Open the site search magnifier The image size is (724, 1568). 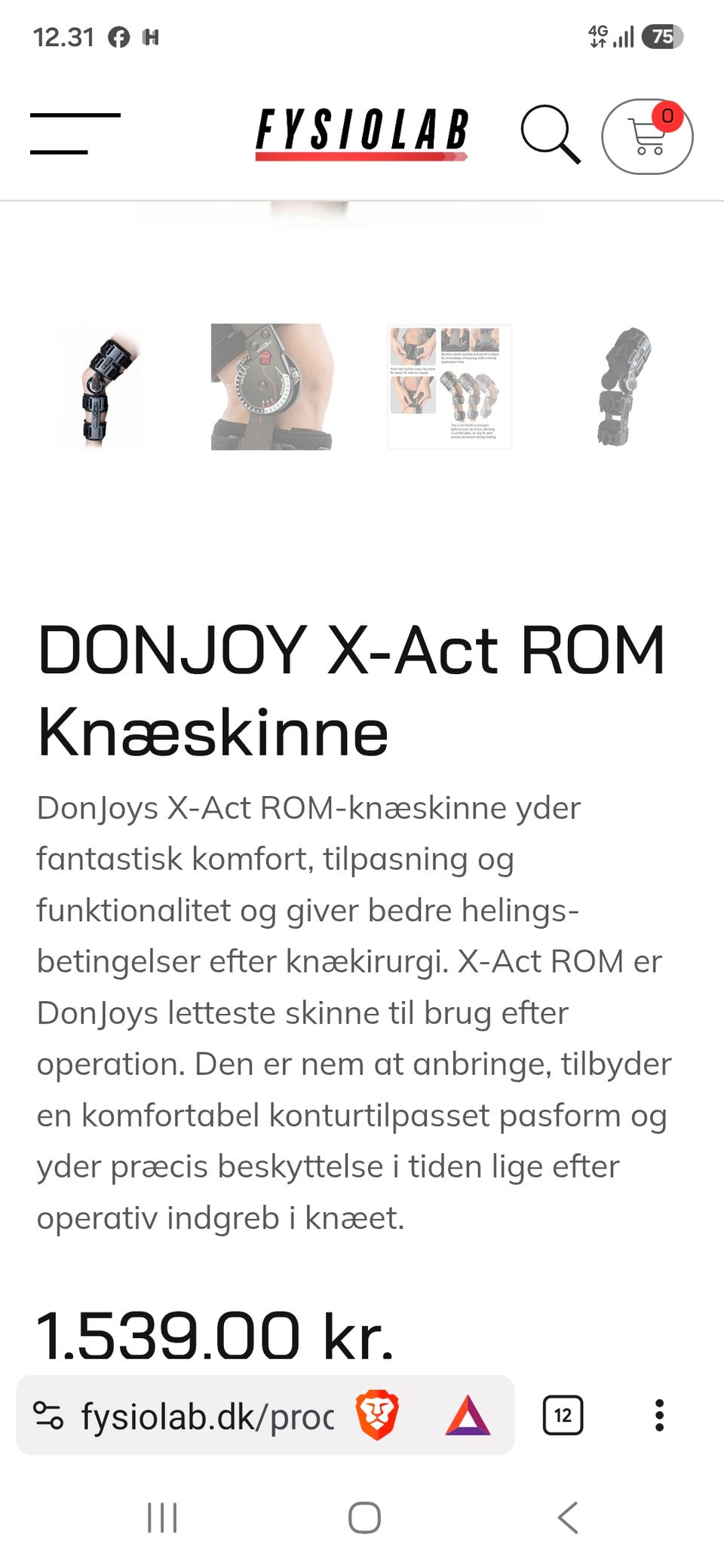(551, 134)
